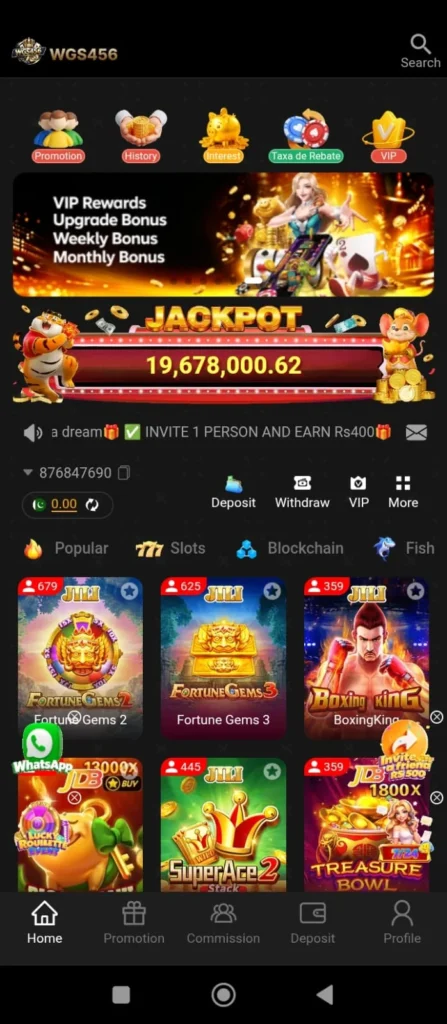Open the Search icon
The height and width of the screenshot is (1024, 447).
coord(420,52)
